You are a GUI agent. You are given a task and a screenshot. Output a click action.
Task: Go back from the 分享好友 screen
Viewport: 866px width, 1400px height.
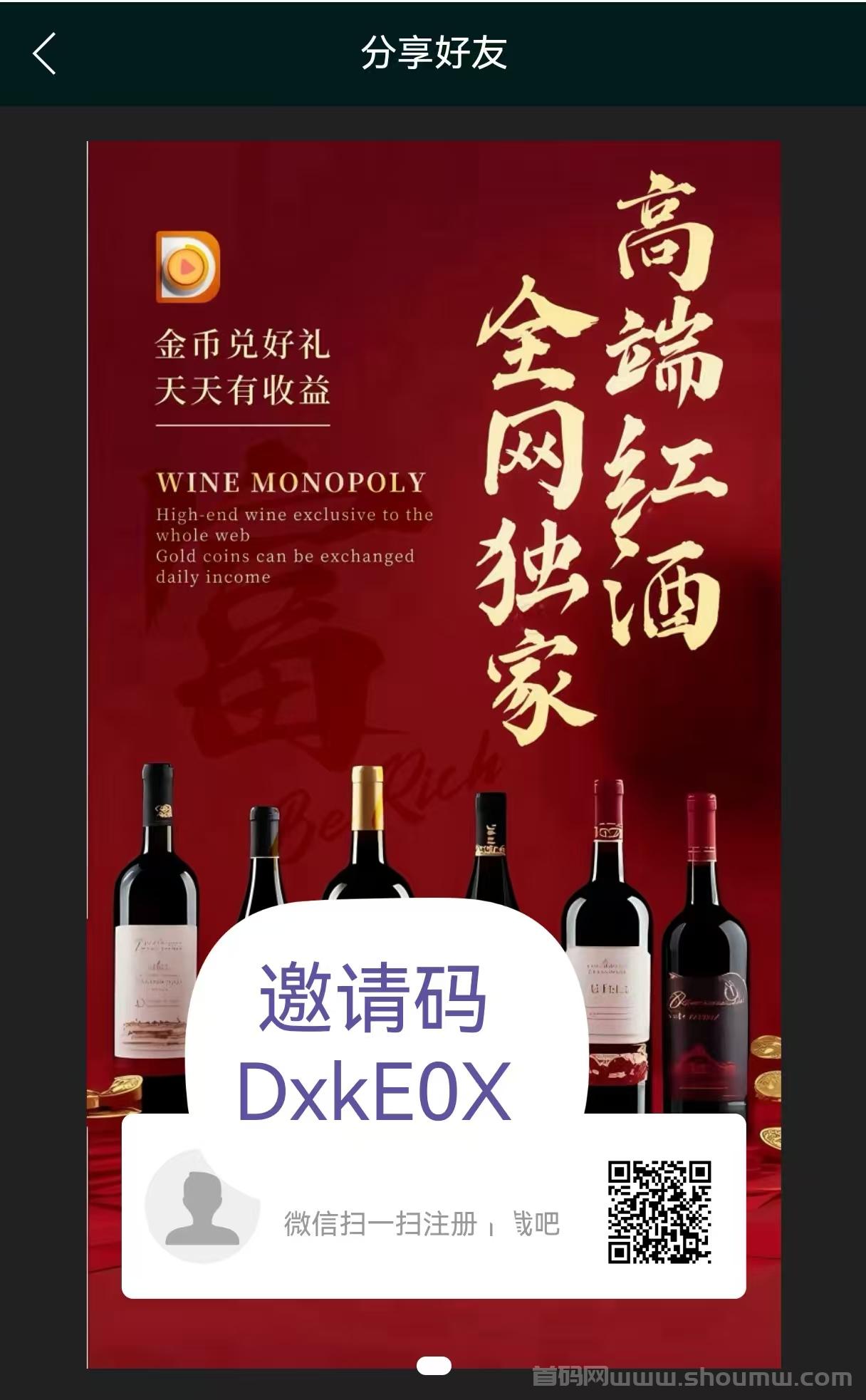coord(44,53)
